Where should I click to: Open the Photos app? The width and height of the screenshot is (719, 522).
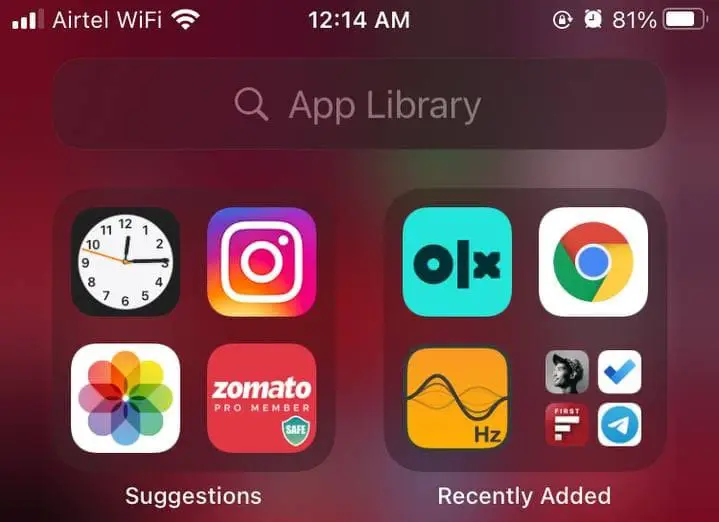coord(125,398)
